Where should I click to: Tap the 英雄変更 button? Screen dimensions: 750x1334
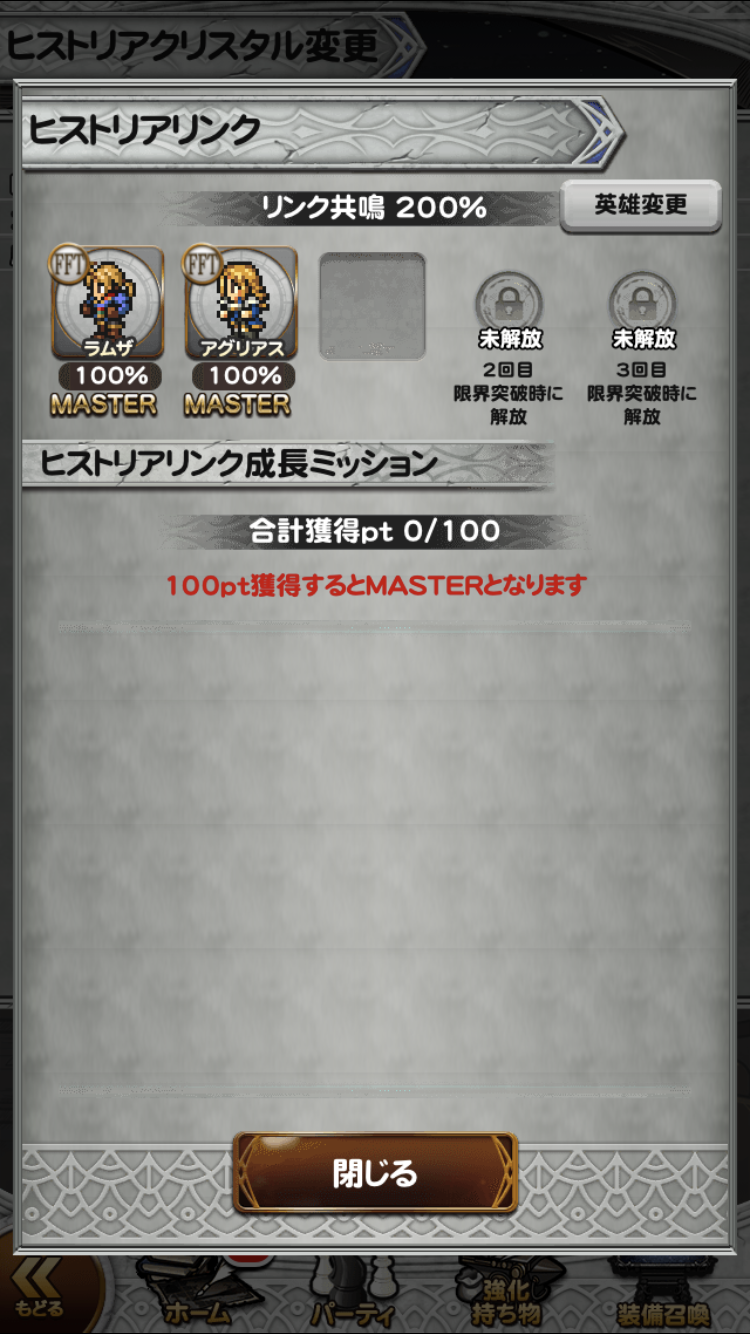click(640, 206)
